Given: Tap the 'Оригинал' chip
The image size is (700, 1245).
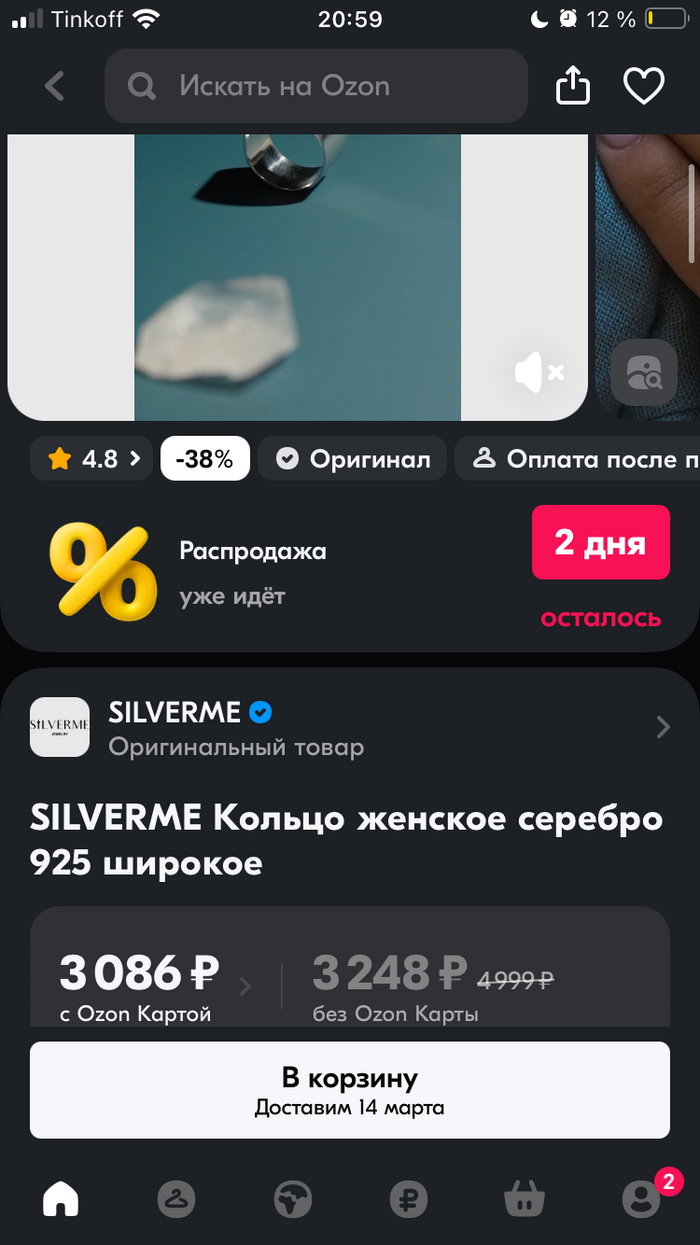Looking at the screenshot, I should (x=354, y=459).
